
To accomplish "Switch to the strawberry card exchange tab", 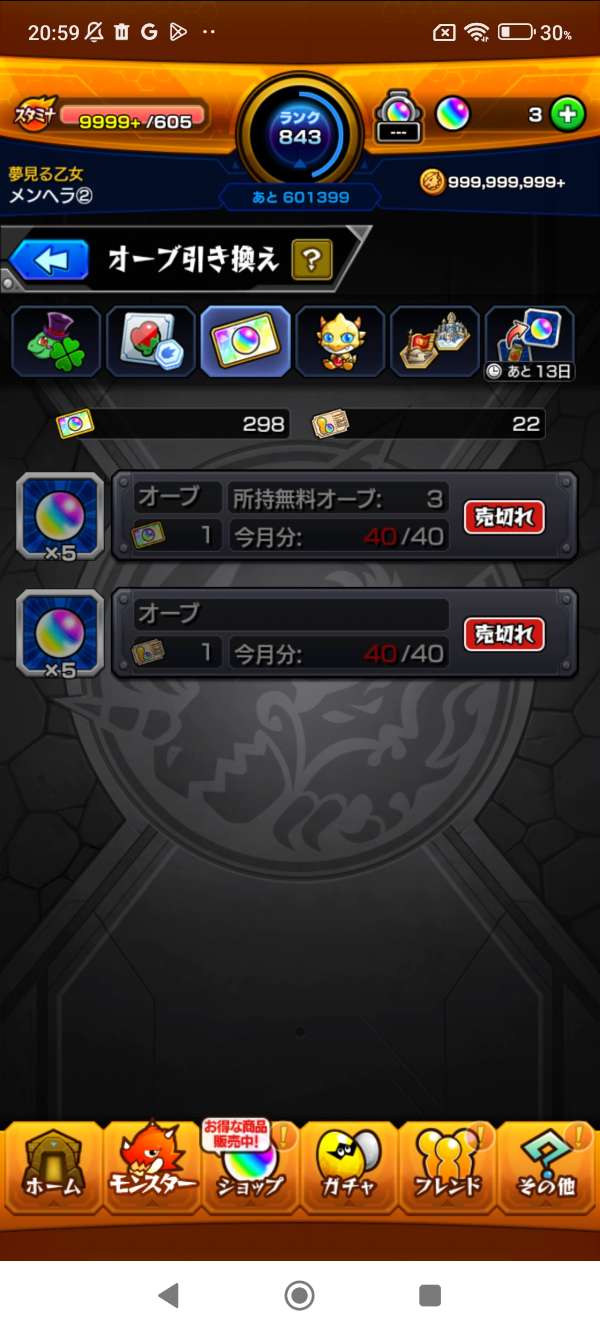I will [150, 341].
